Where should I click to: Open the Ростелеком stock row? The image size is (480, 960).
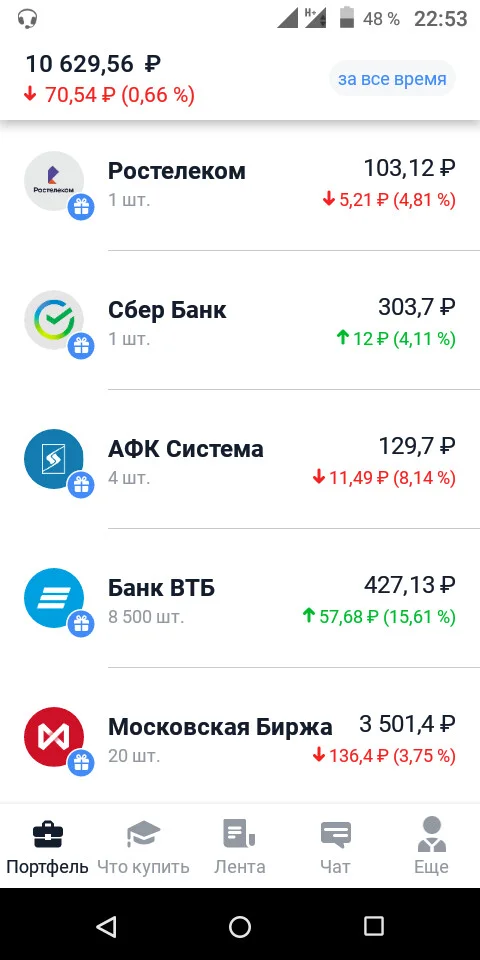240,181
